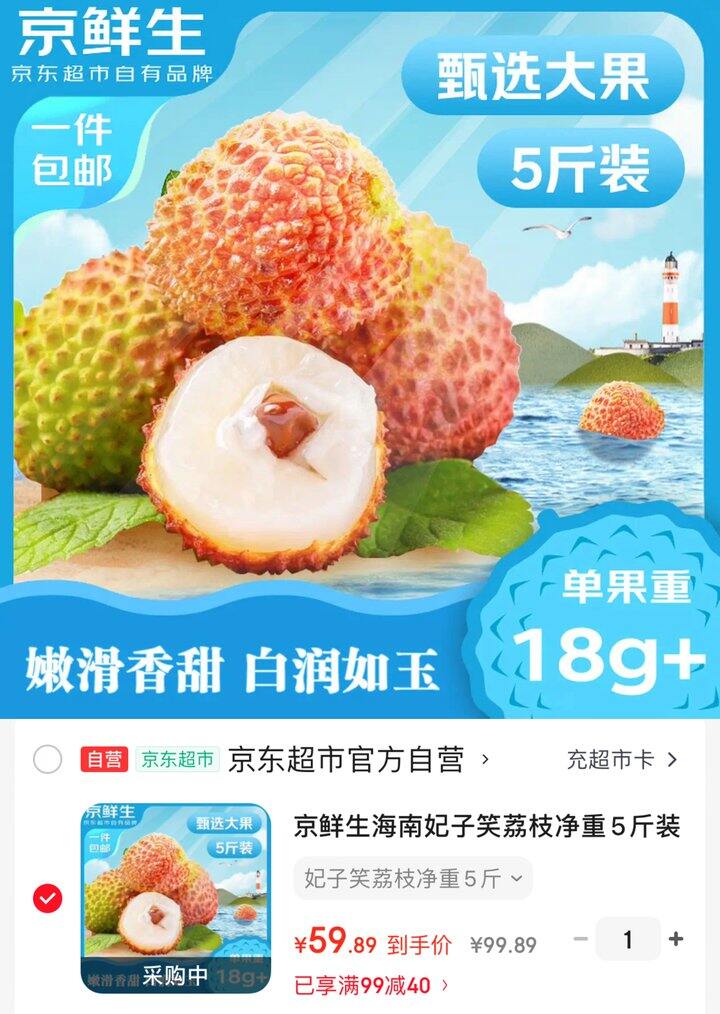The height and width of the screenshot is (1014, 720).
Task: Open the 充超市卡 page
Action: [622, 760]
